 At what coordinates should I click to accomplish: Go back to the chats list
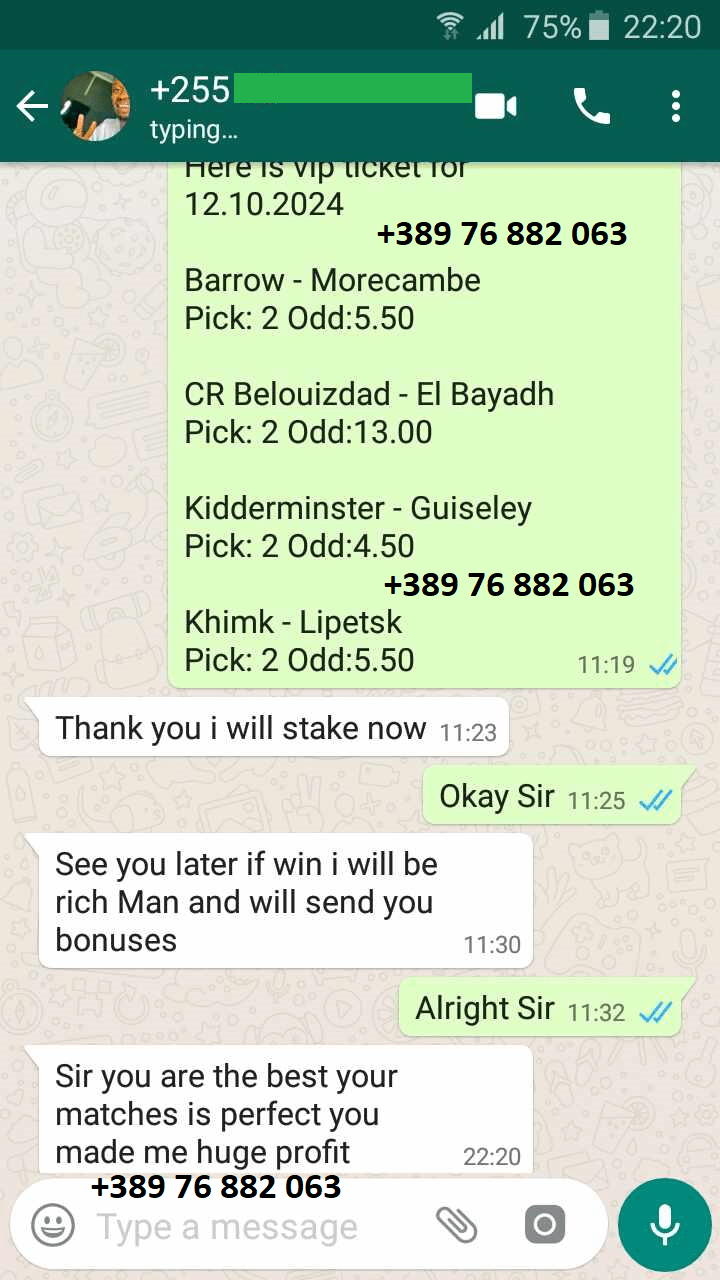31,106
